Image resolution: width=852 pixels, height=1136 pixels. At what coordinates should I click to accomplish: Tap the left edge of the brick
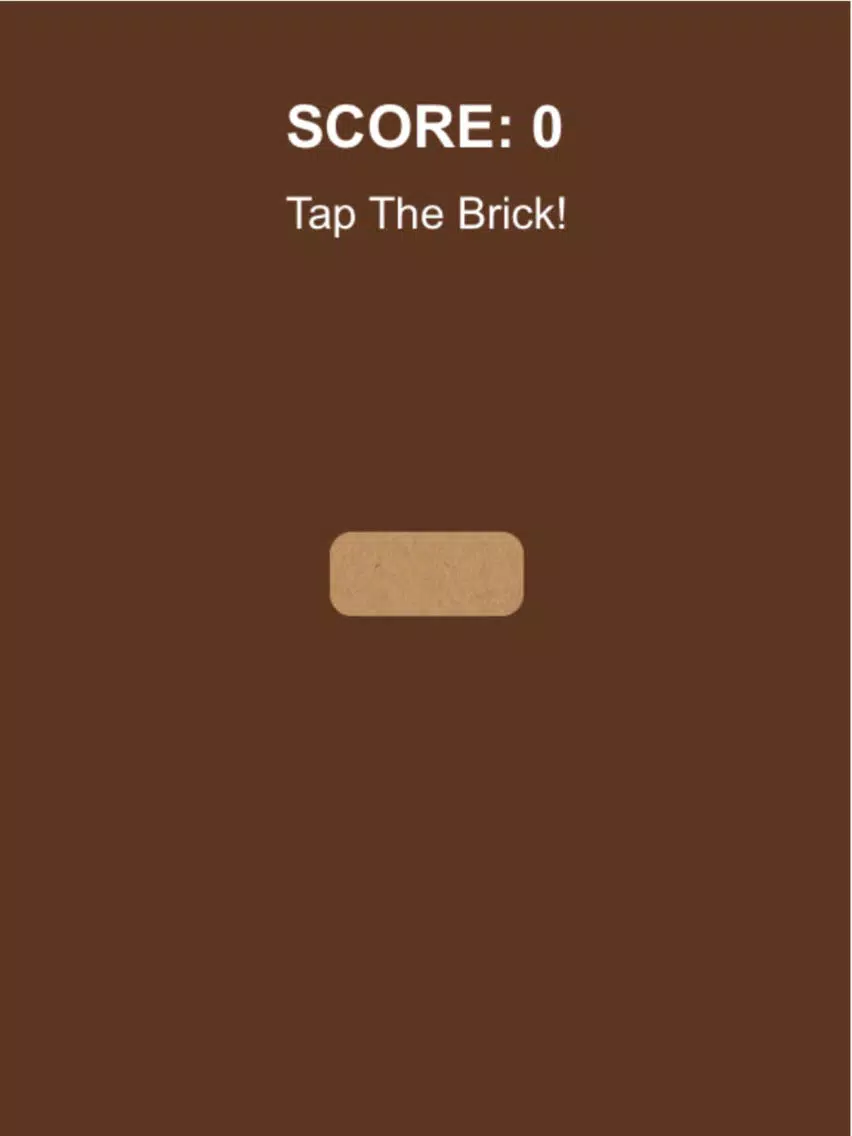click(340, 572)
